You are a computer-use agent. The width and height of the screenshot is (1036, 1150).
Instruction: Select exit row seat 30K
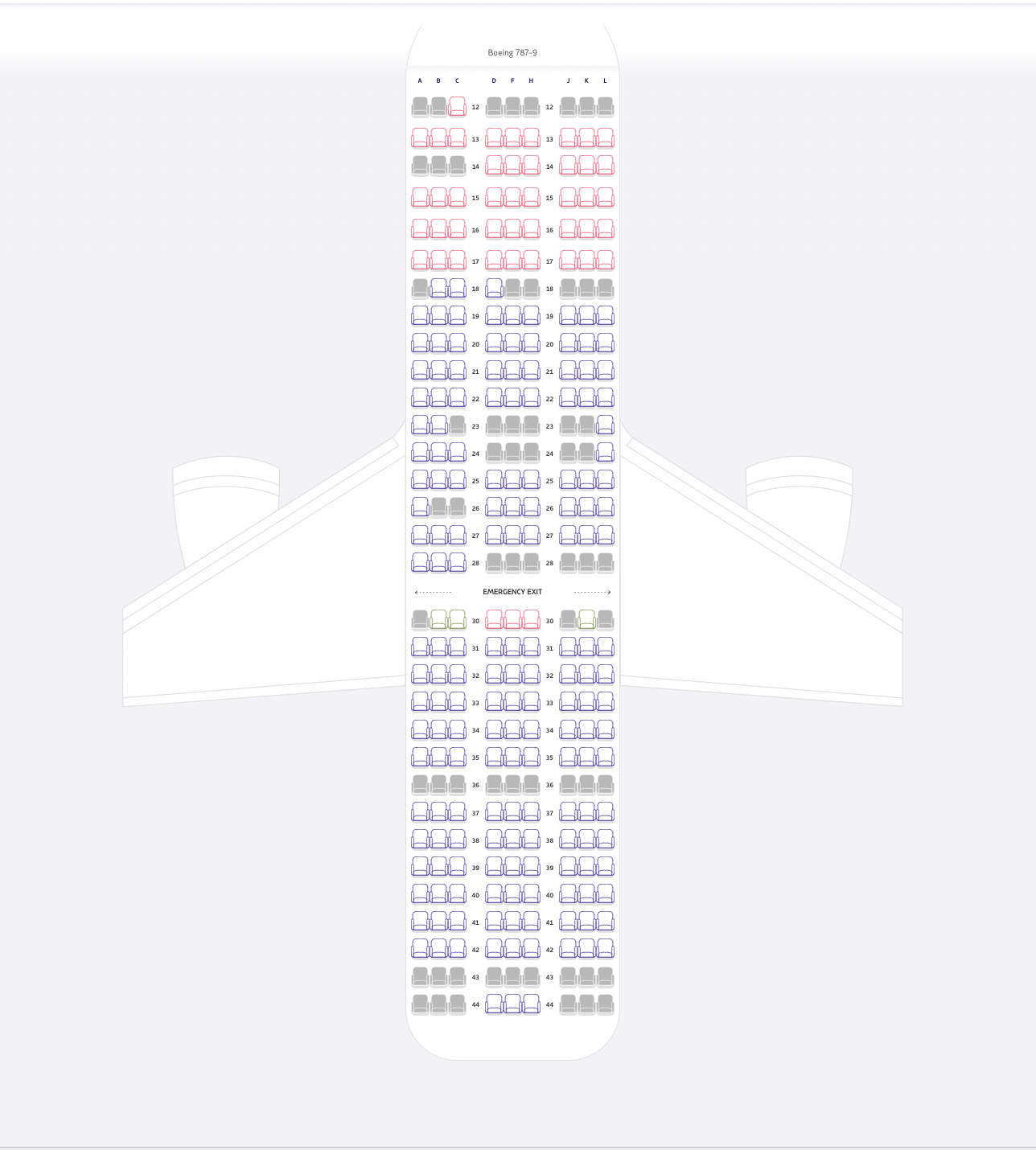point(586,620)
